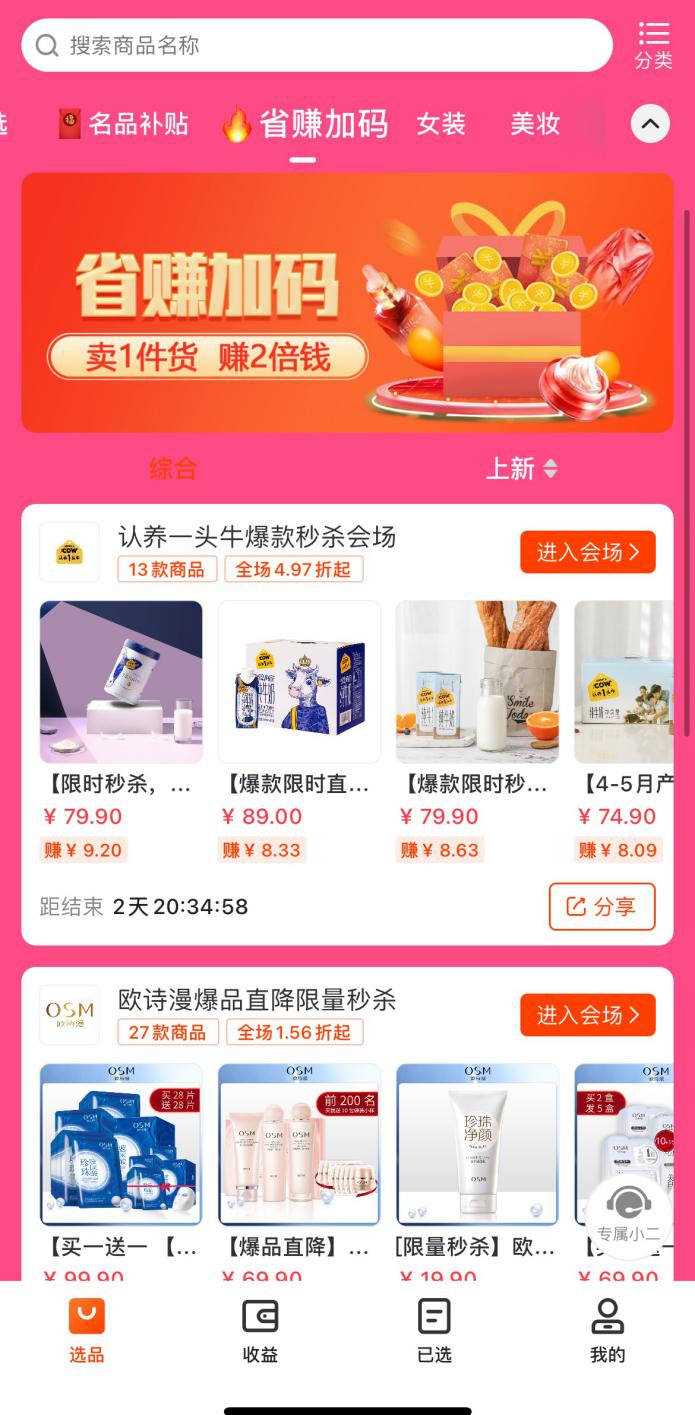Go to the 收益 tab
This screenshot has height=1415, width=695.
coord(260,1331)
